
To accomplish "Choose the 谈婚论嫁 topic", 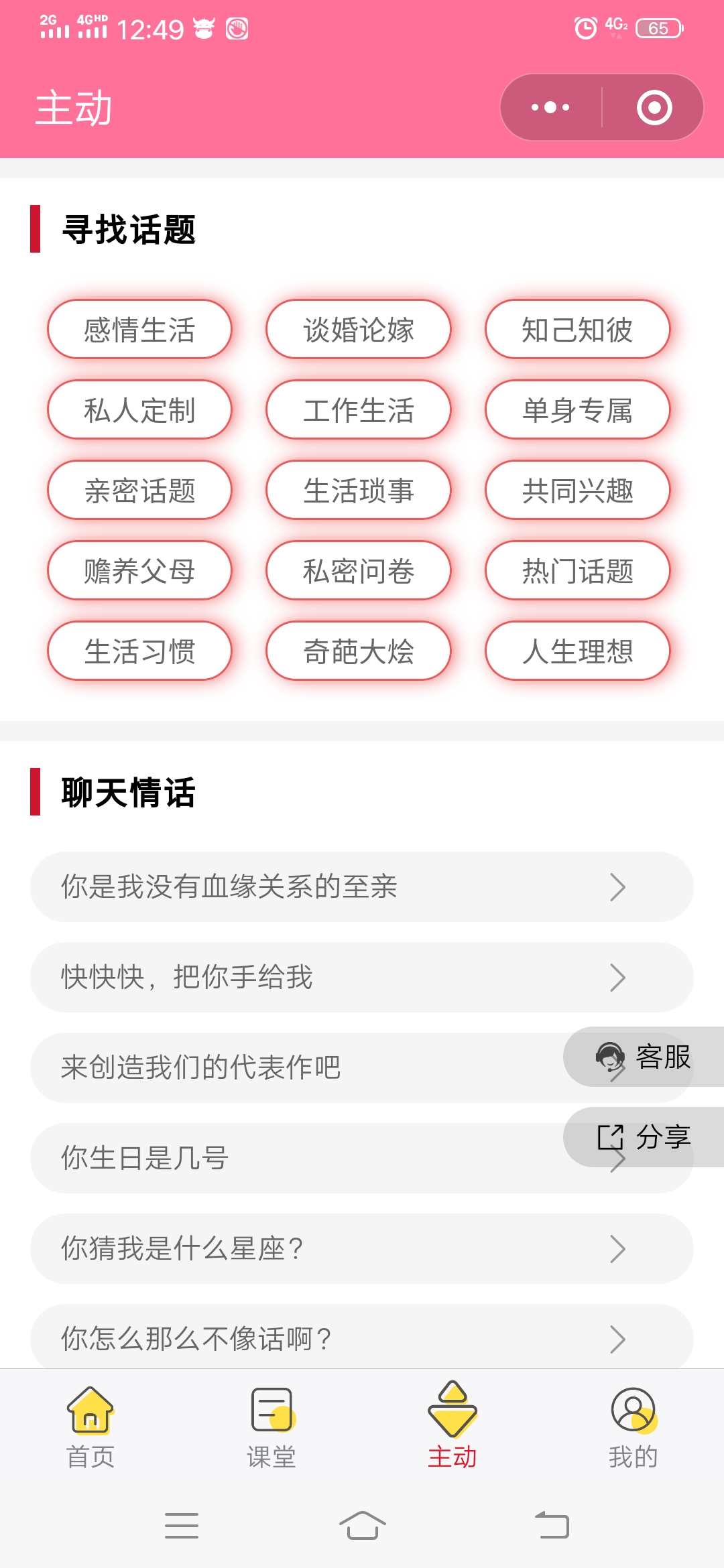I will tap(359, 329).
